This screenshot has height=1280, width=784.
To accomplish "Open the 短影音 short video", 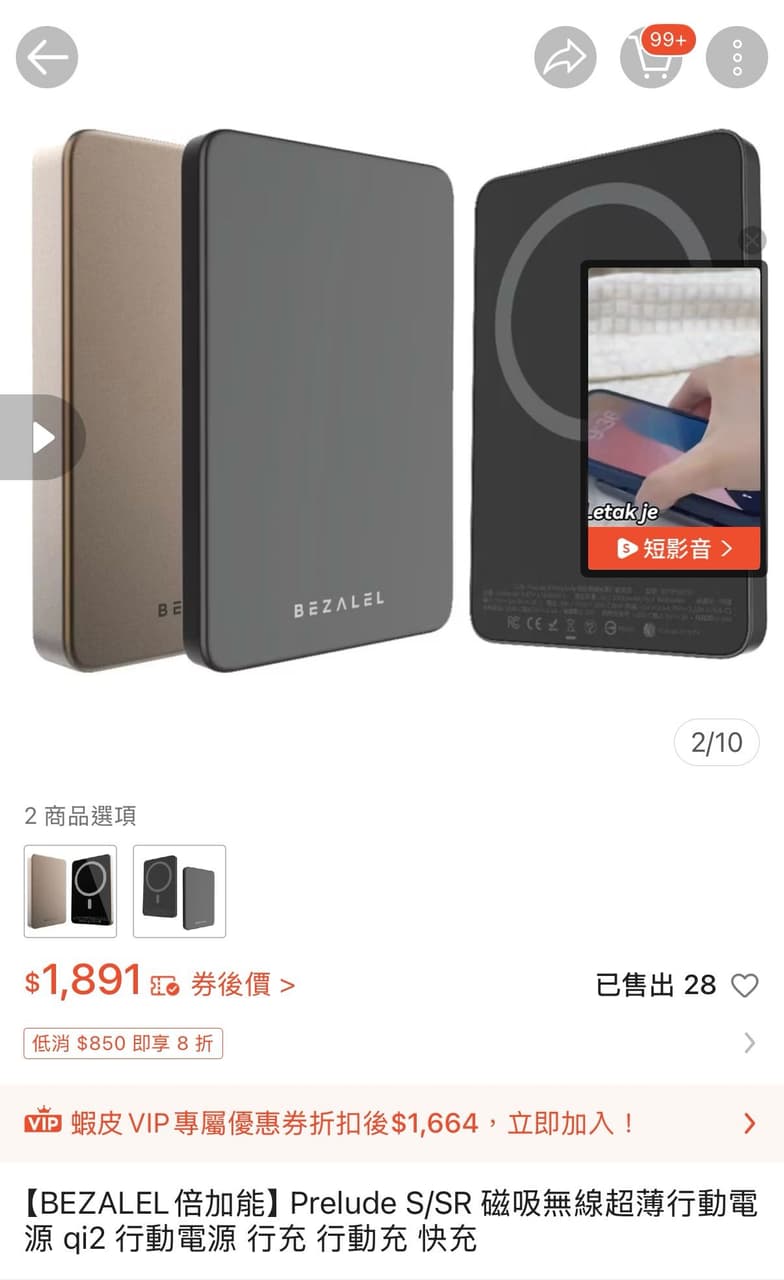I will 674,548.
